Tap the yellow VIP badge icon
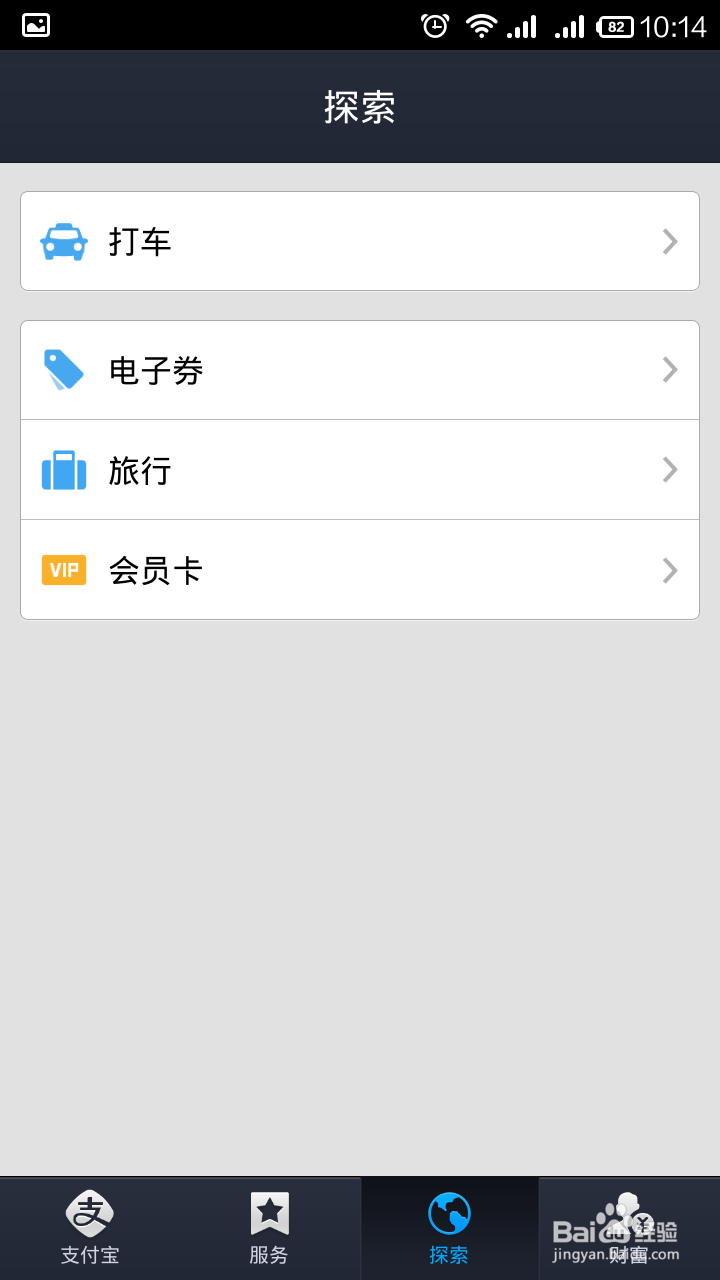 63,570
